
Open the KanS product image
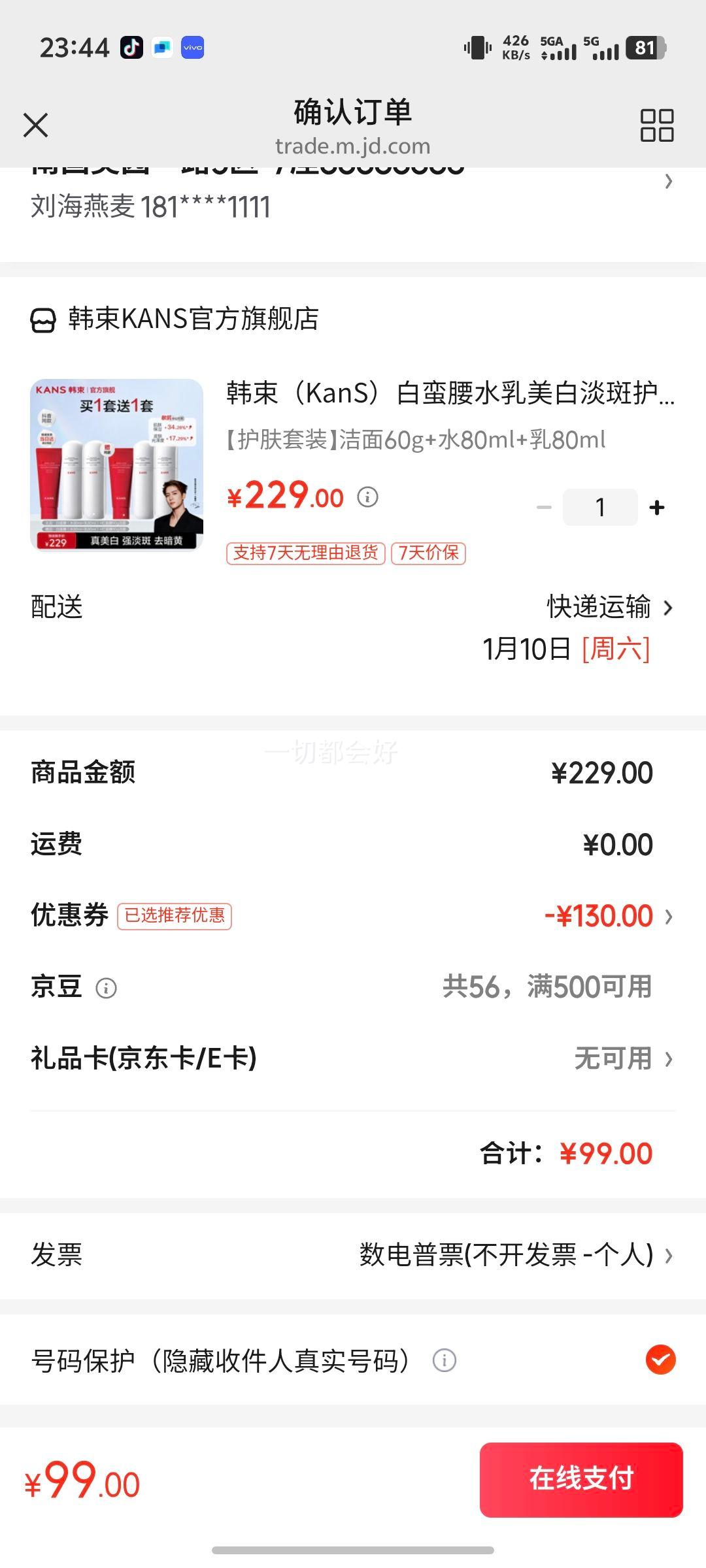click(x=116, y=465)
